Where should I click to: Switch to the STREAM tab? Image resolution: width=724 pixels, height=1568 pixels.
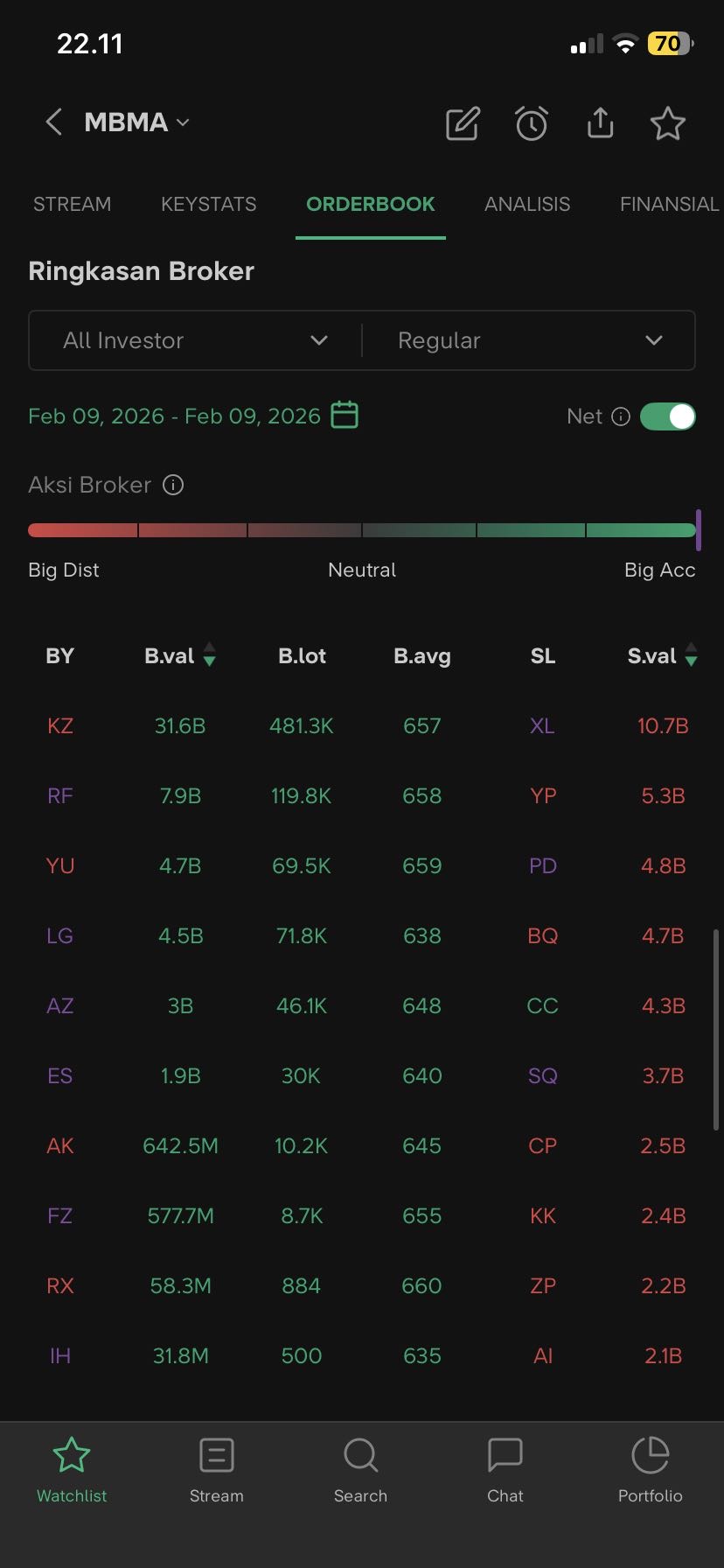tap(72, 204)
